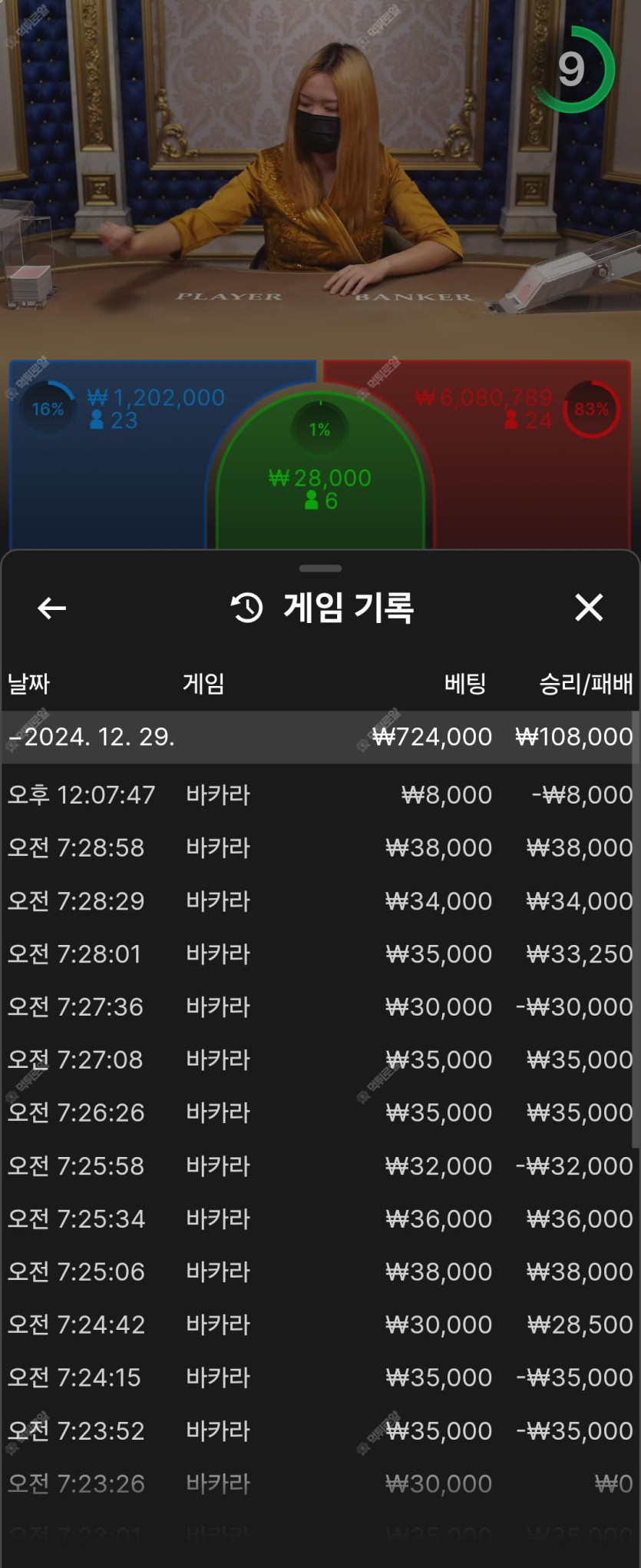Open the 오전 7:23:26 바카라 record
This screenshot has height=1568, width=641.
click(x=319, y=1483)
